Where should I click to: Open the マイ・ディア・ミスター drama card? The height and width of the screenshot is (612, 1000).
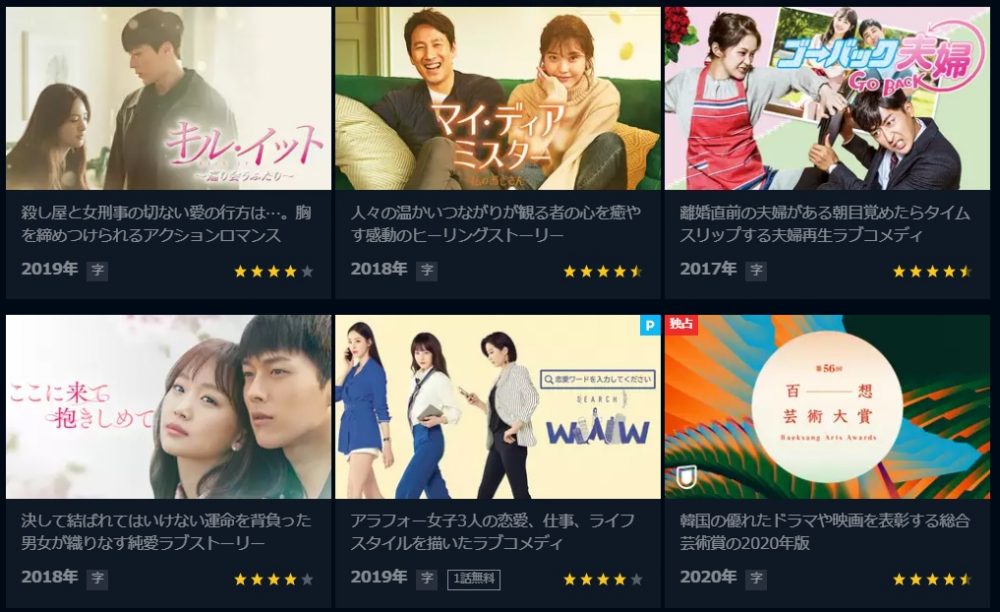click(x=497, y=98)
